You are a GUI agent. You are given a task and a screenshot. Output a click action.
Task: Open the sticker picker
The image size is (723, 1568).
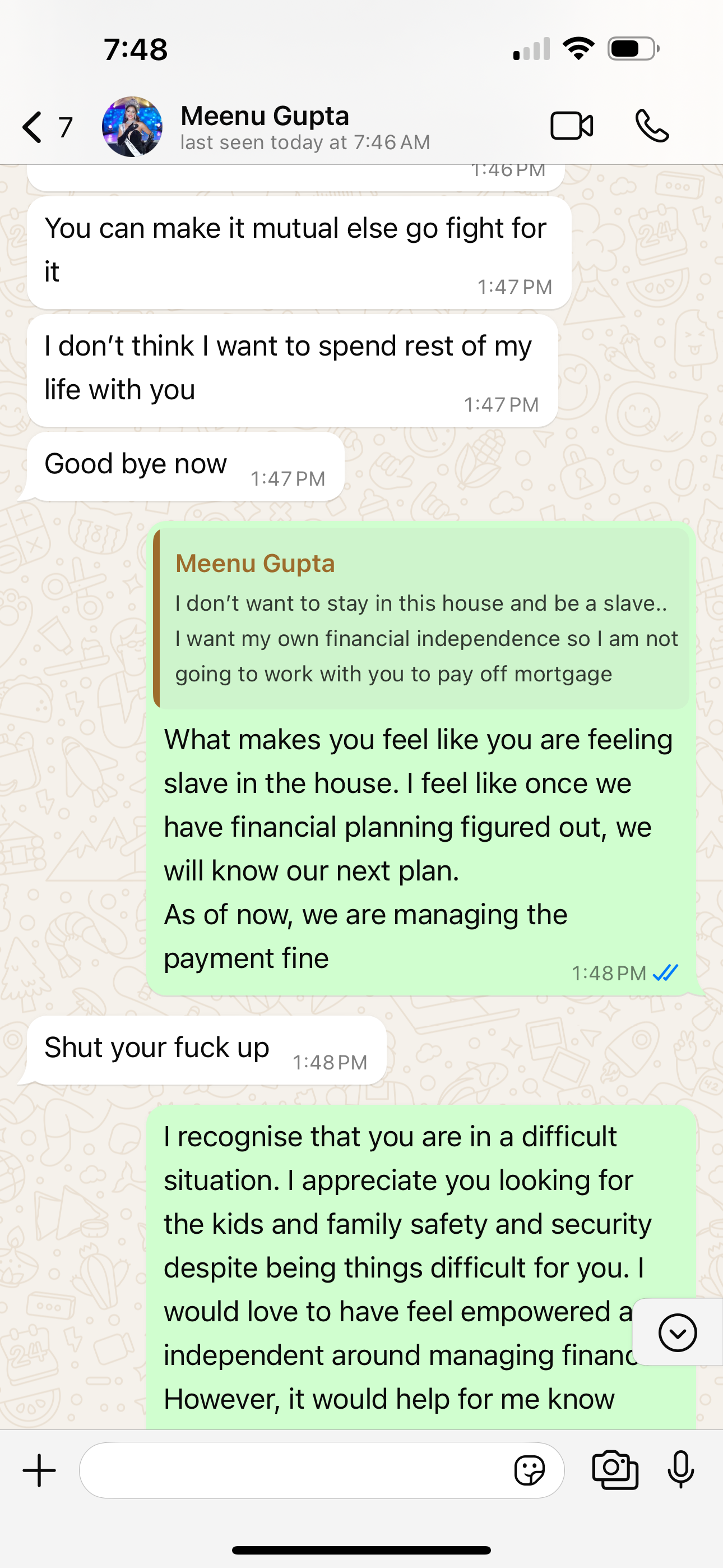point(529,1470)
